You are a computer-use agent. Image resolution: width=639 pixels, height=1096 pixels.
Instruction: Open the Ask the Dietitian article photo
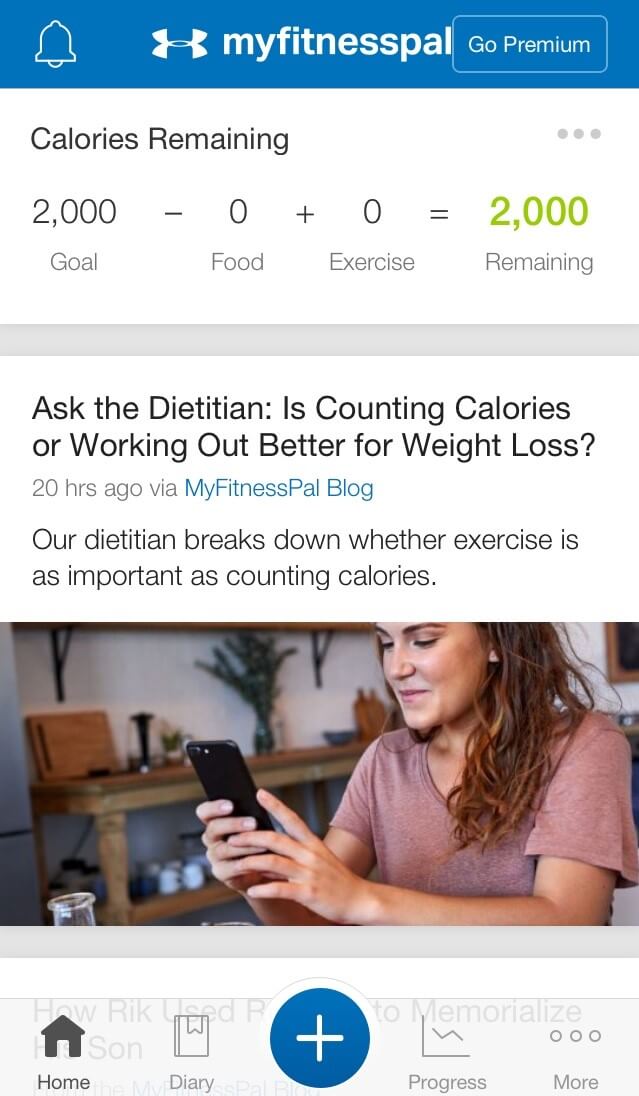coord(320,774)
